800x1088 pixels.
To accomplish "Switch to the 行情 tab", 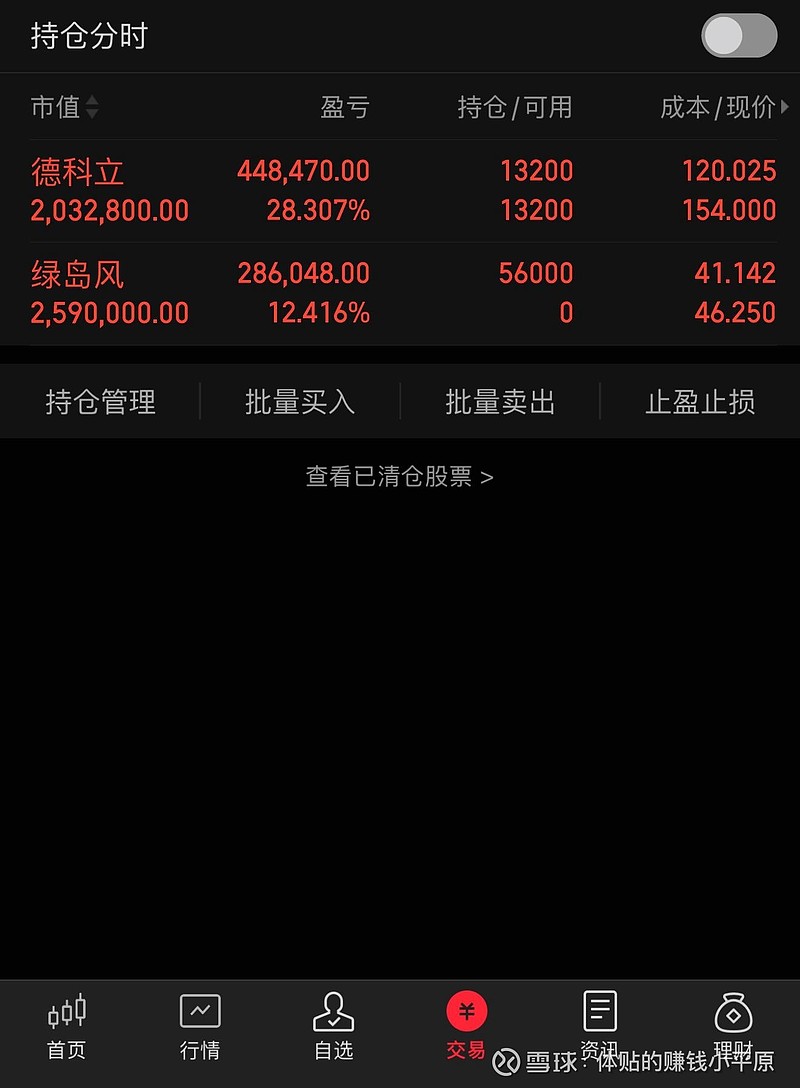I will tap(200, 1027).
